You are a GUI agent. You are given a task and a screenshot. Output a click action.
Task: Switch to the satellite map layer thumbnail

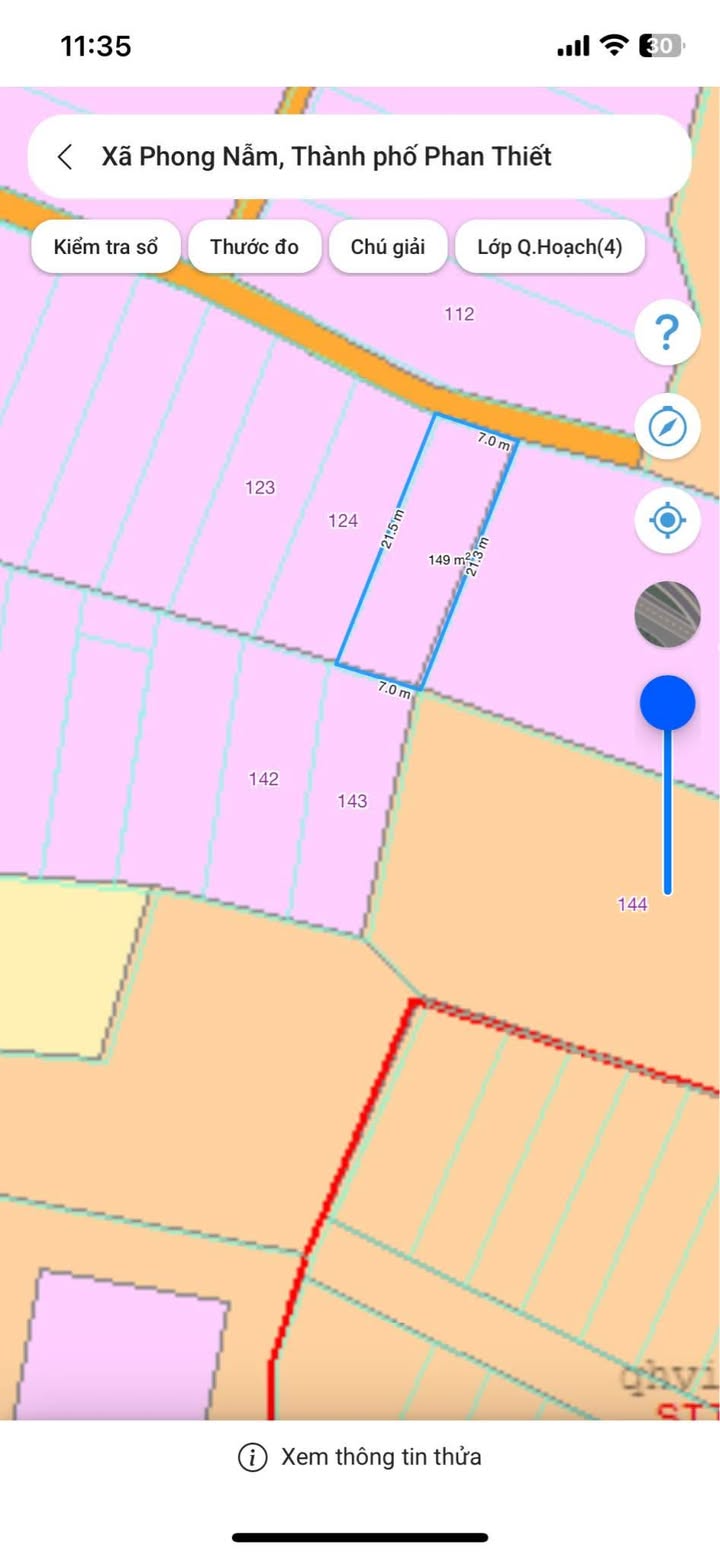667,613
